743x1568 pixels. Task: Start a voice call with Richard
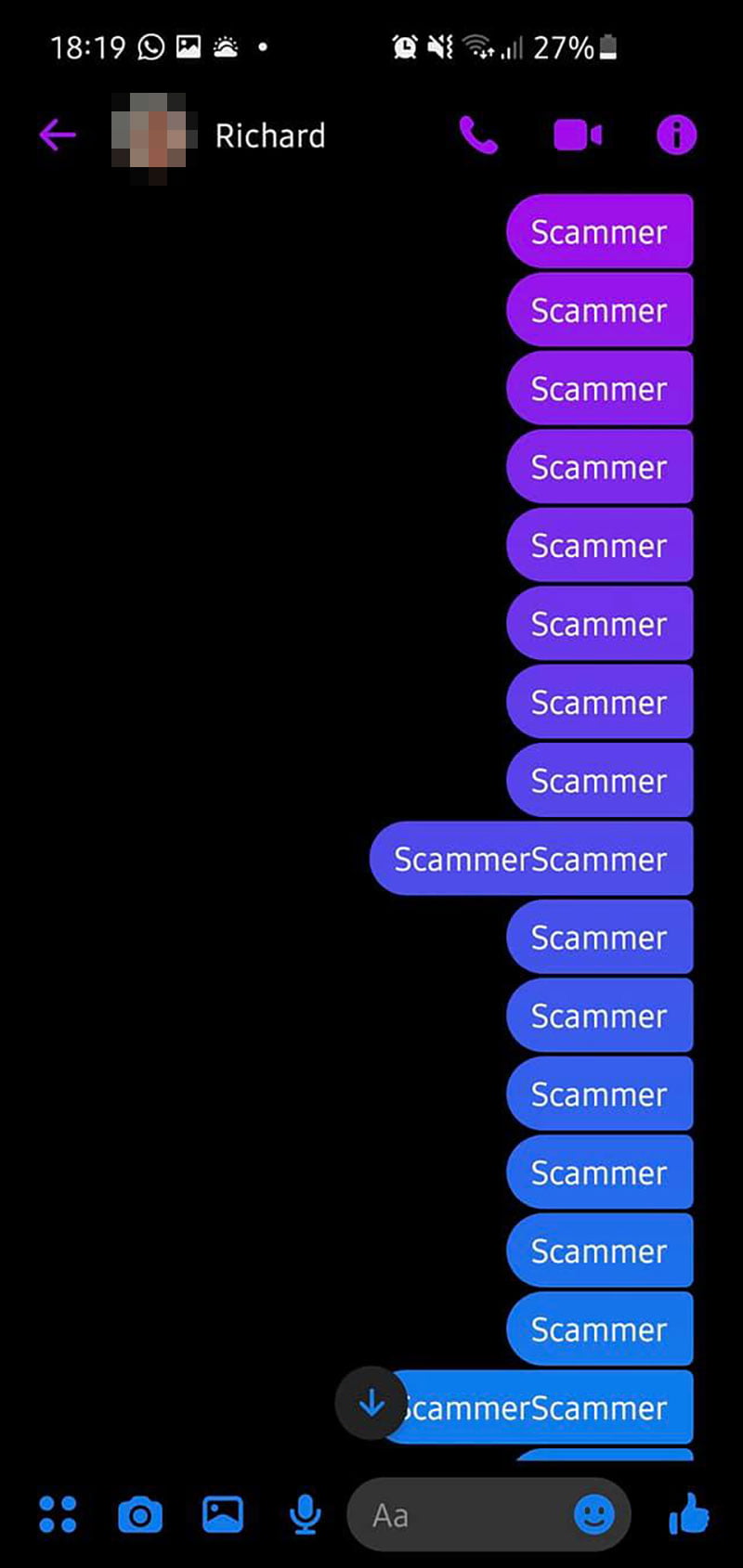coord(478,136)
